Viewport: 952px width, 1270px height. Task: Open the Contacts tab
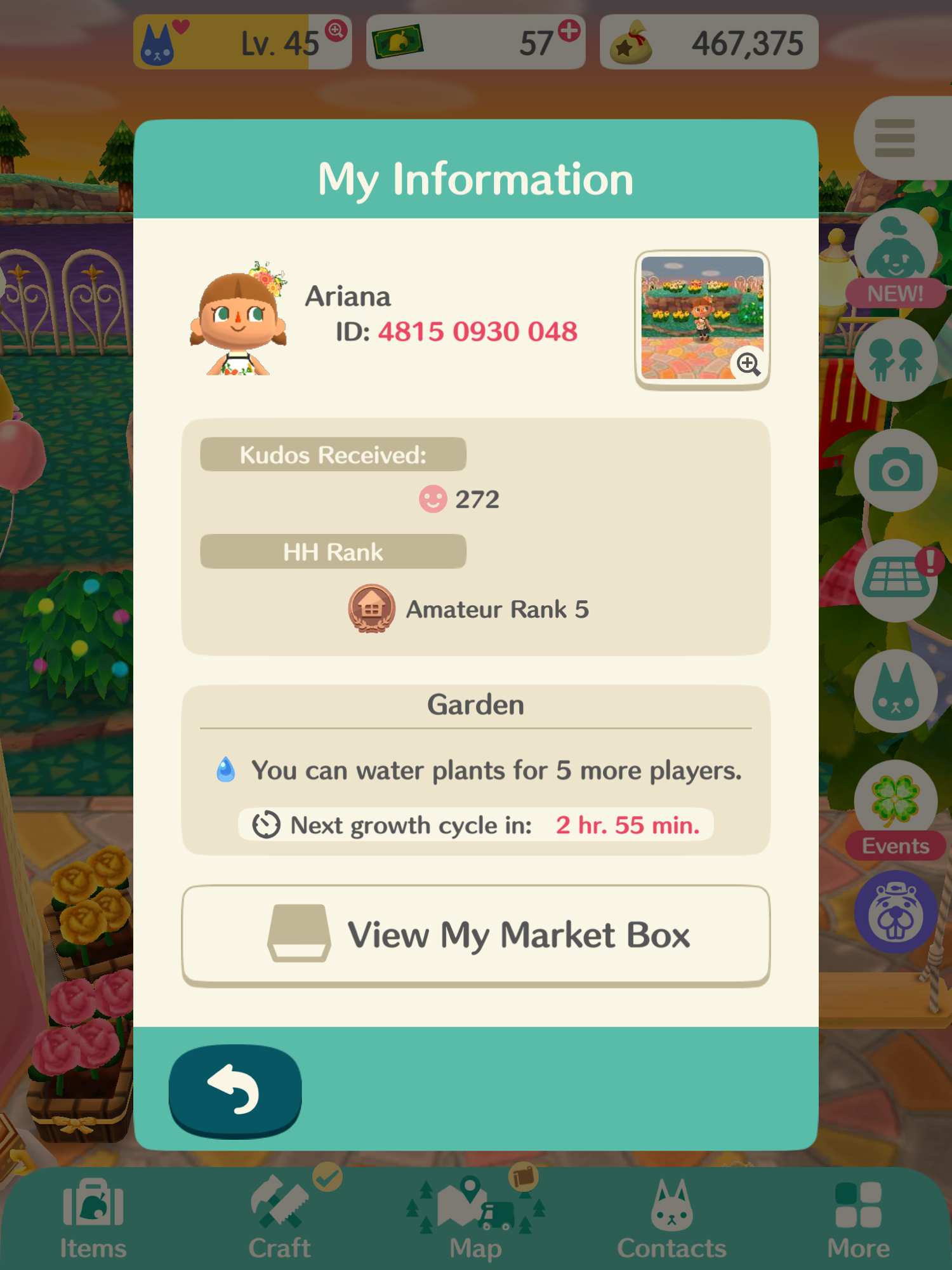click(x=671, y=1219)
